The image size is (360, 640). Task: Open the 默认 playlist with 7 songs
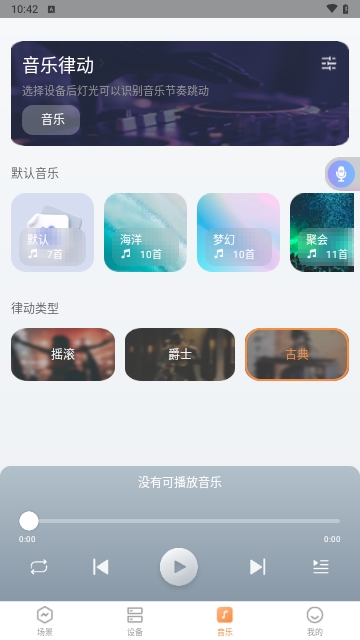pyautogui.click(x=52, y=232)
